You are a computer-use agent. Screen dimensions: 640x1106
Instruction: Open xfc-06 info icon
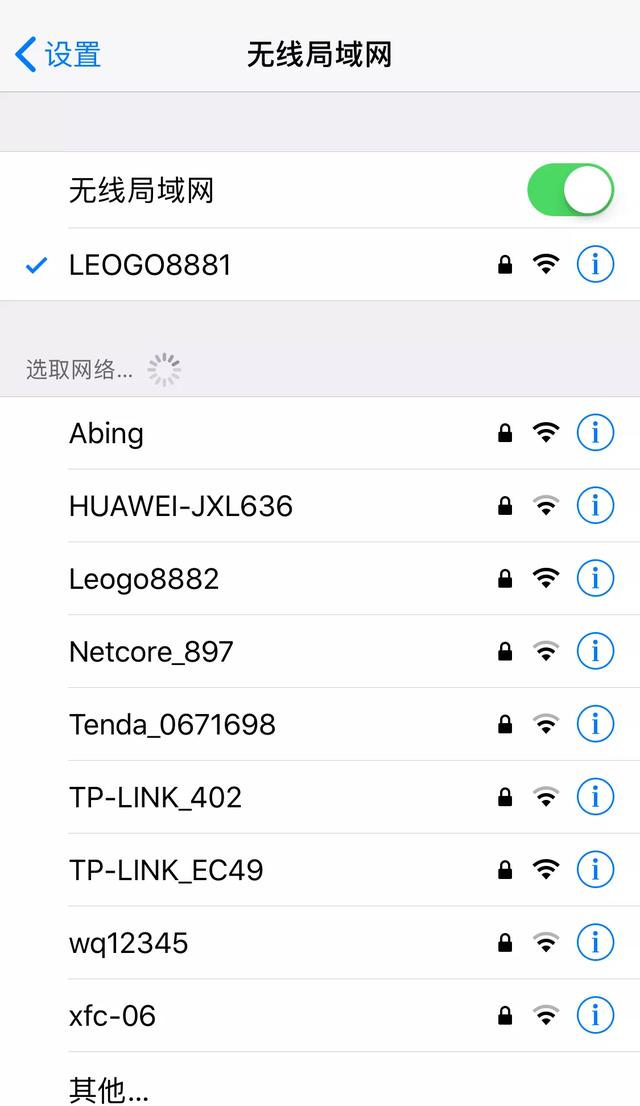[595, 1016]
